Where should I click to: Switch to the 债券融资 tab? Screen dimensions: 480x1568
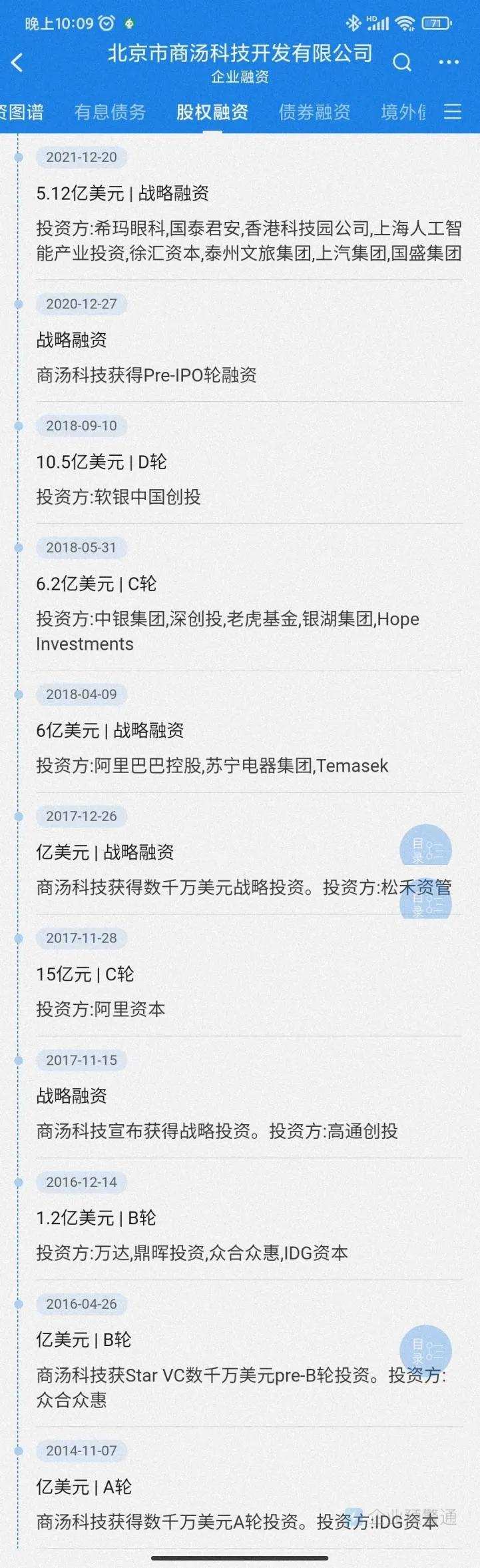point(314,112)
